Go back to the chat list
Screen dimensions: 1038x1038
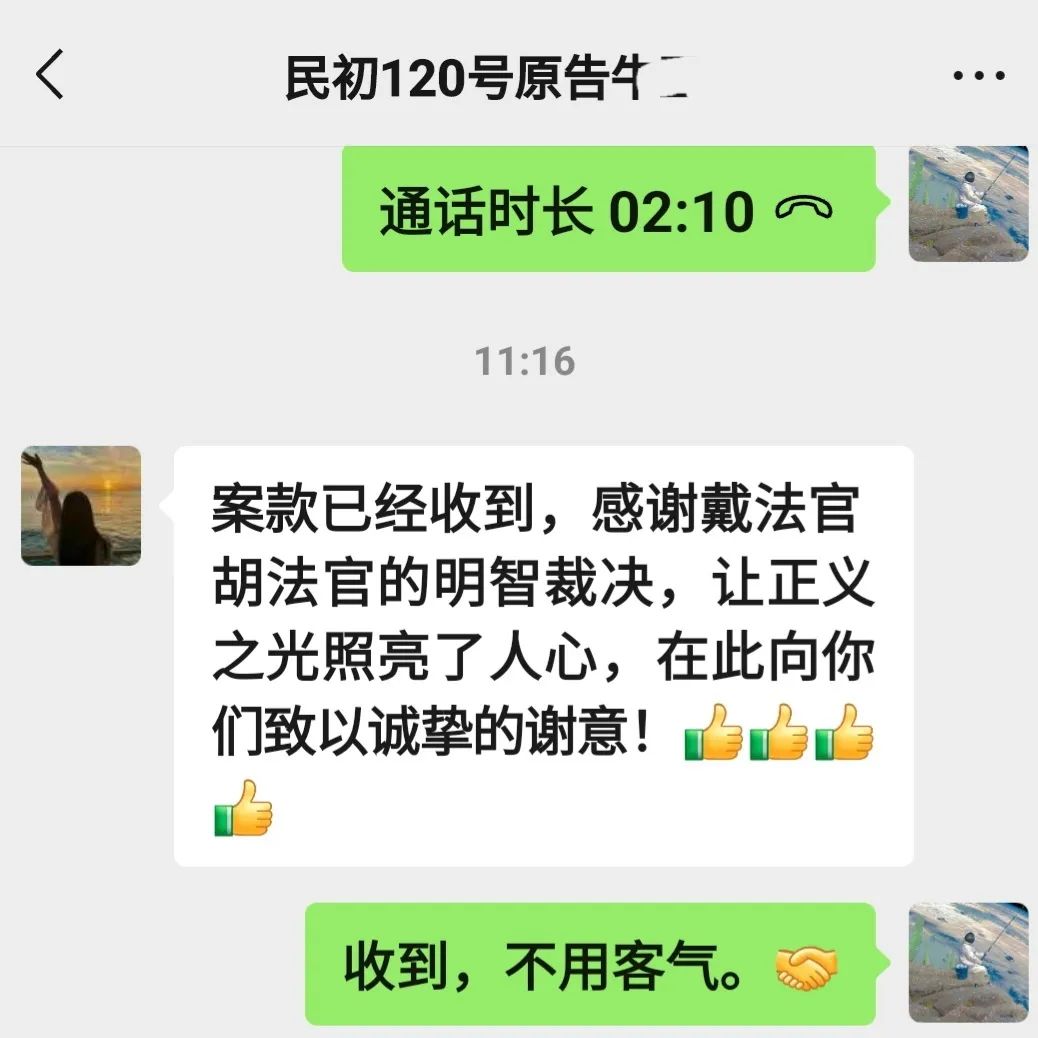[x=50, y=76]
